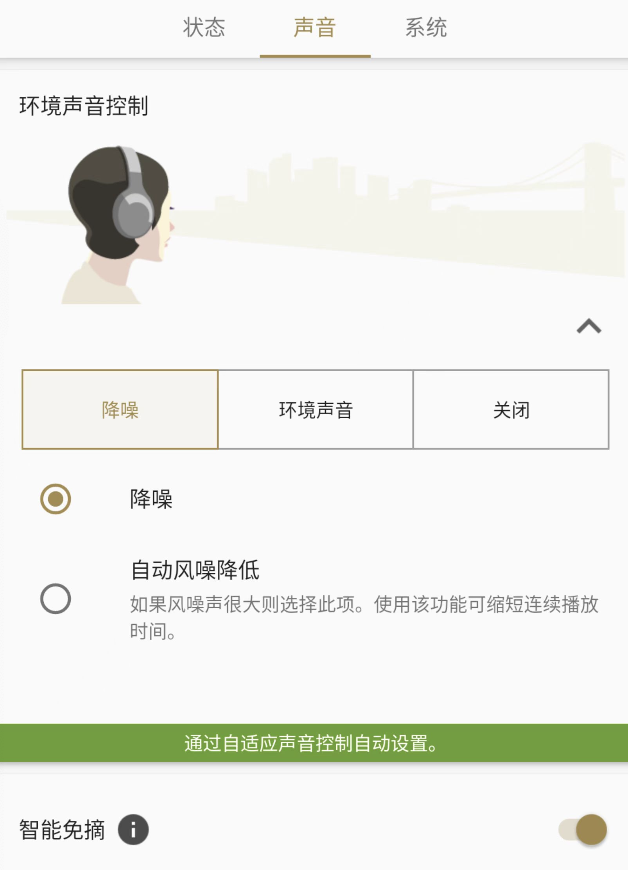The width and height of the screenshot is (628, 870).
Task: Turn off the 智能免摘 switch
Action: point(583,829)
